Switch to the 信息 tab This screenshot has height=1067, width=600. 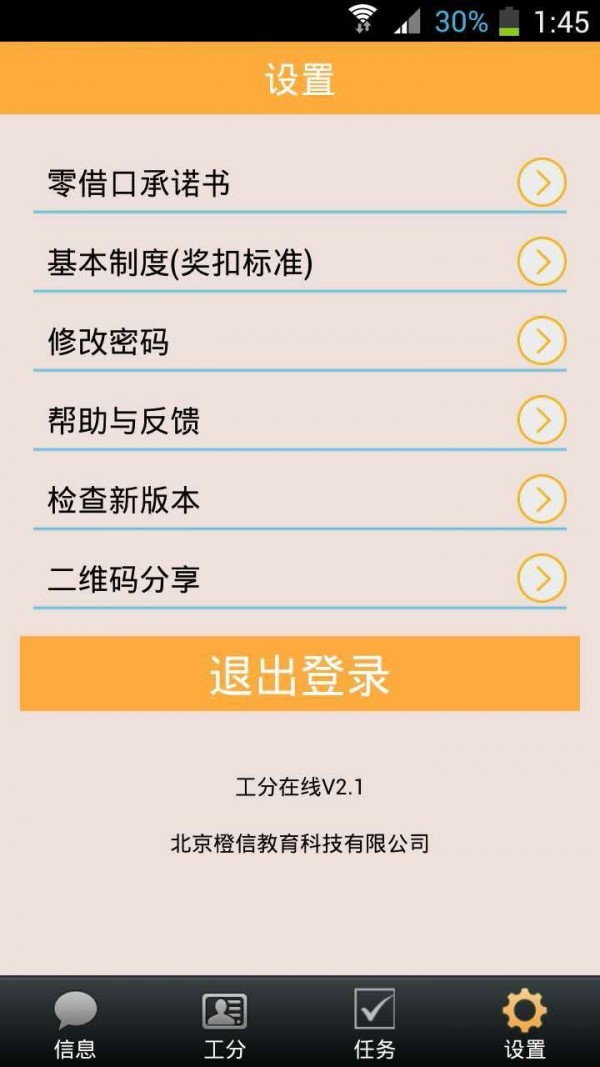tap(75, 1023)
